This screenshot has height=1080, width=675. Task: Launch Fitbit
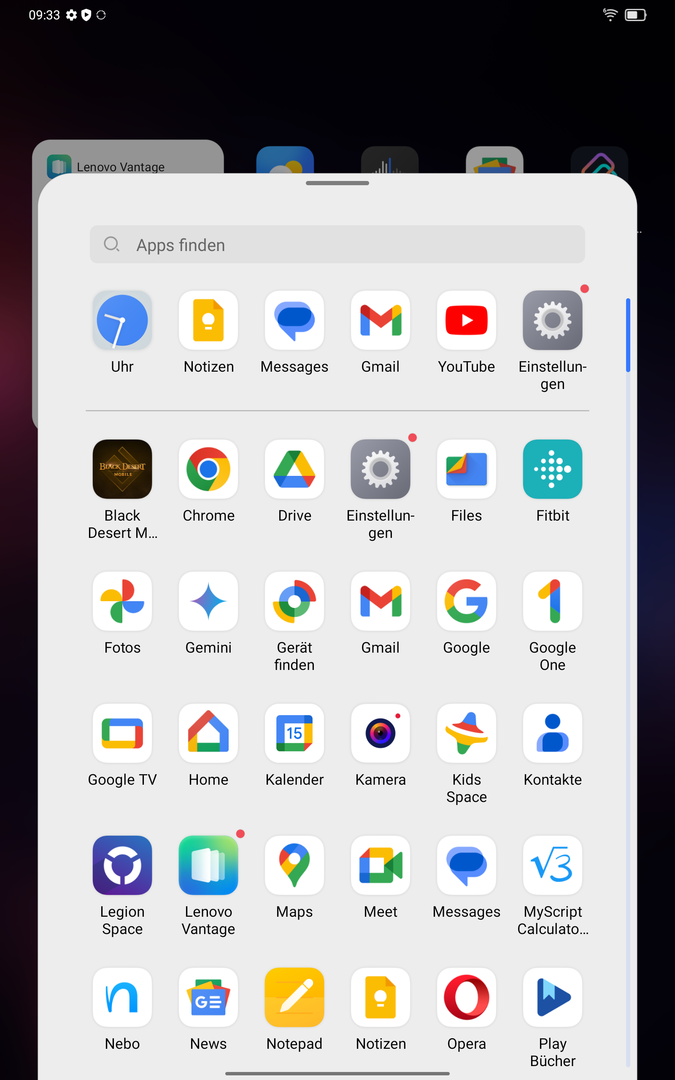point(552,470)
